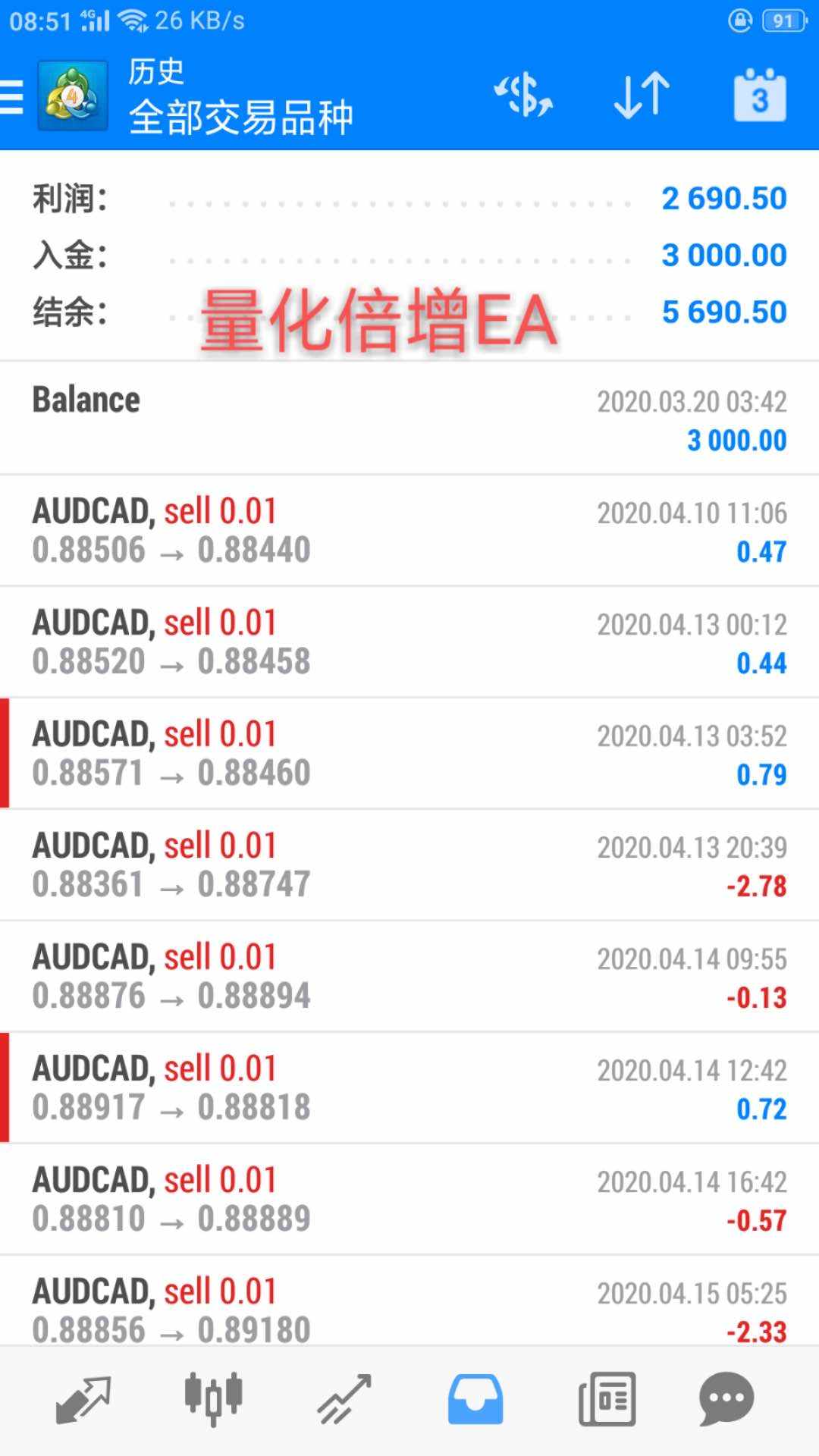Open the currency symbol filter icon
Screen dimensions: 819x1456
point(522,96)
